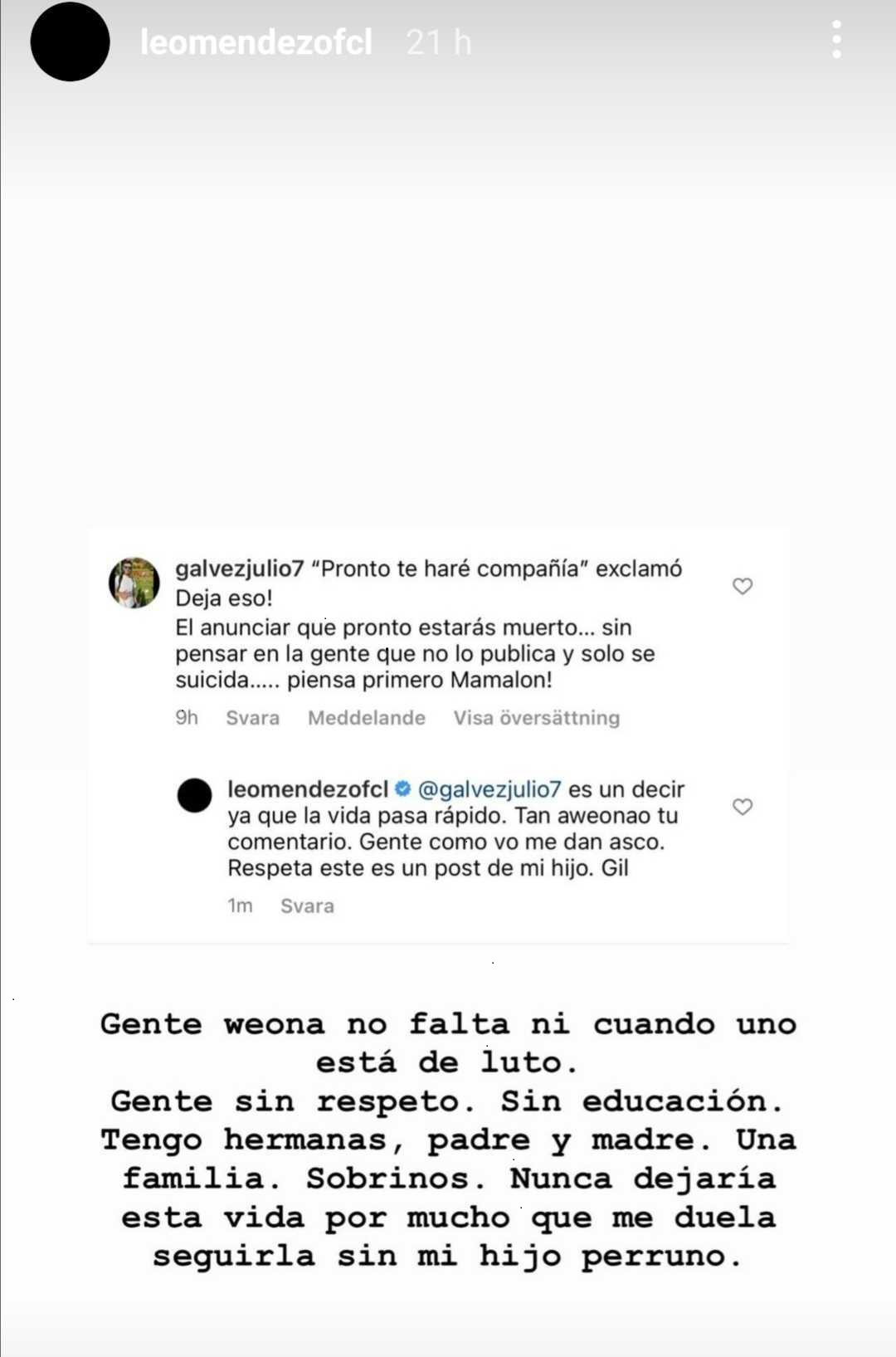Open the story overflow menu
Viewport: 896px width, 1357px height.
tap(836, 40)
